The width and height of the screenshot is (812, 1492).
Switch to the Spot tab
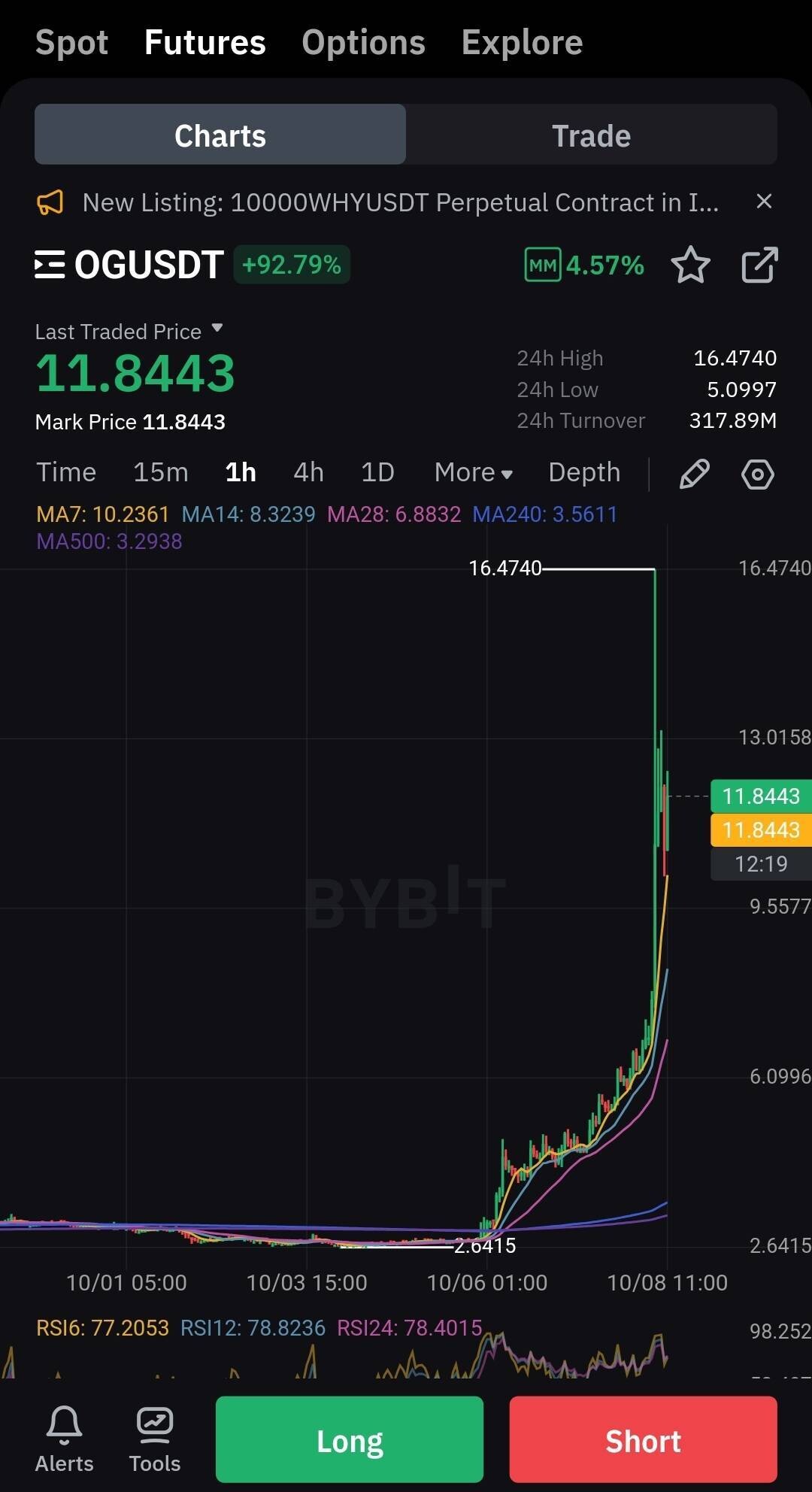(x=71, y=42)
